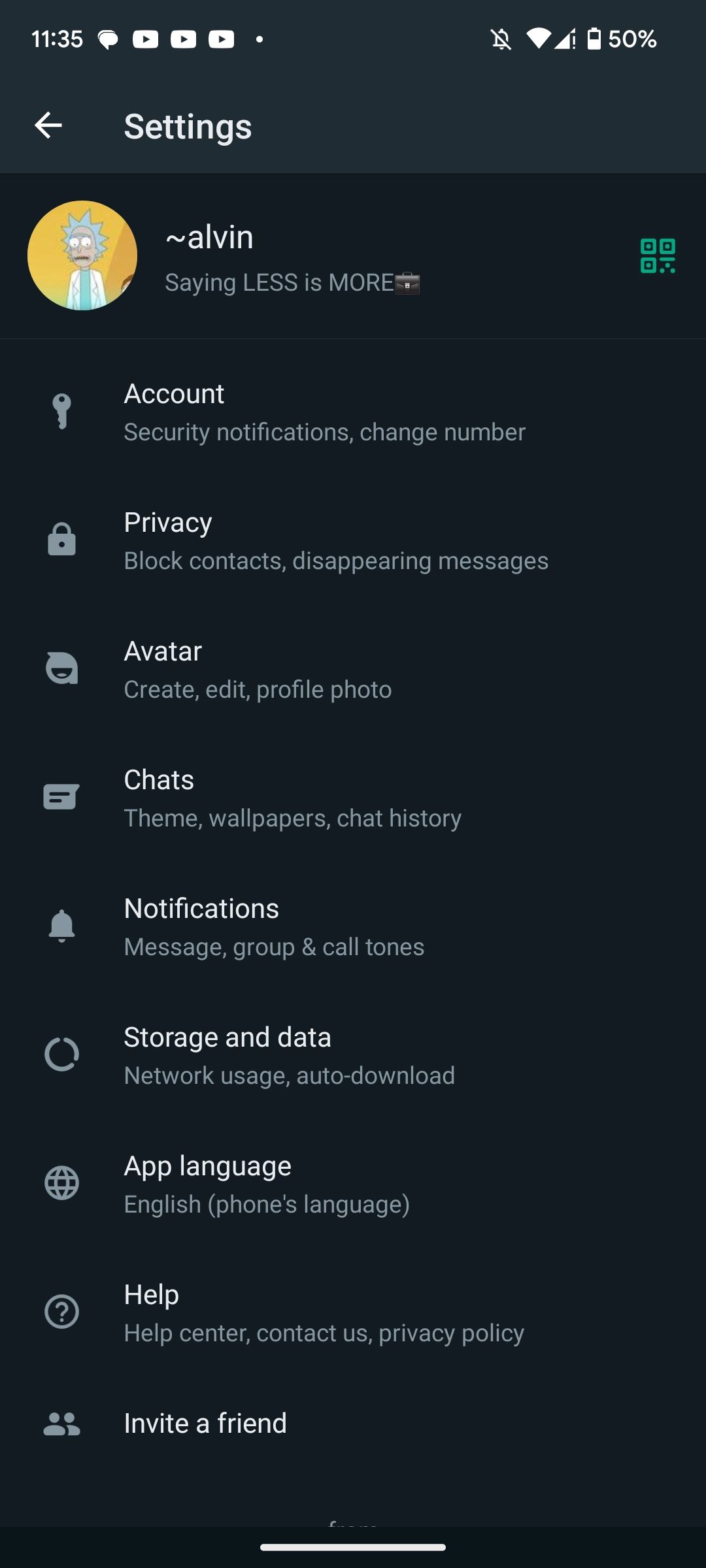Open the Notifications settings entry

274,925
